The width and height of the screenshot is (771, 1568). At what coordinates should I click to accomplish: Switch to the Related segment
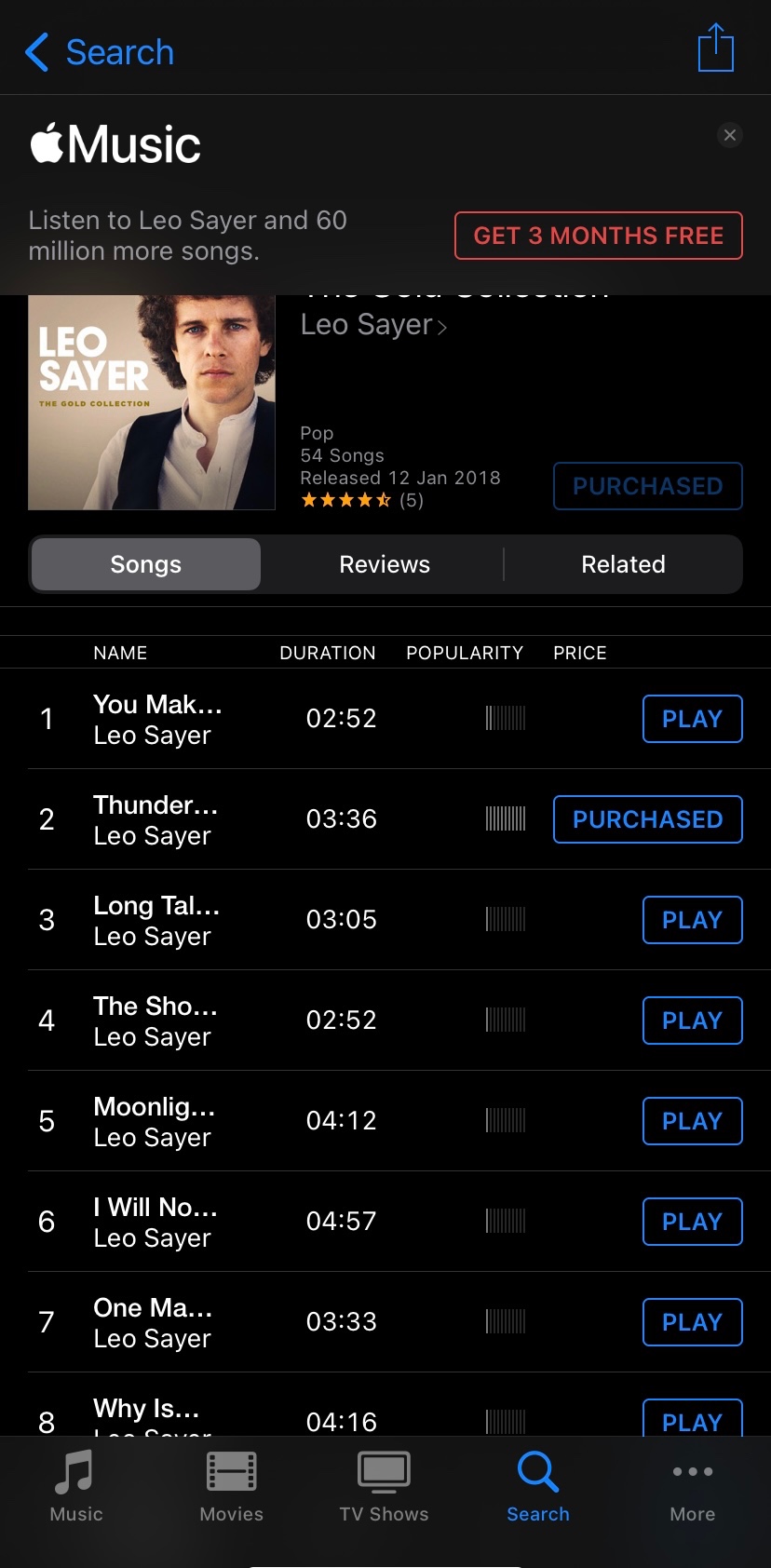pos(623,564)
